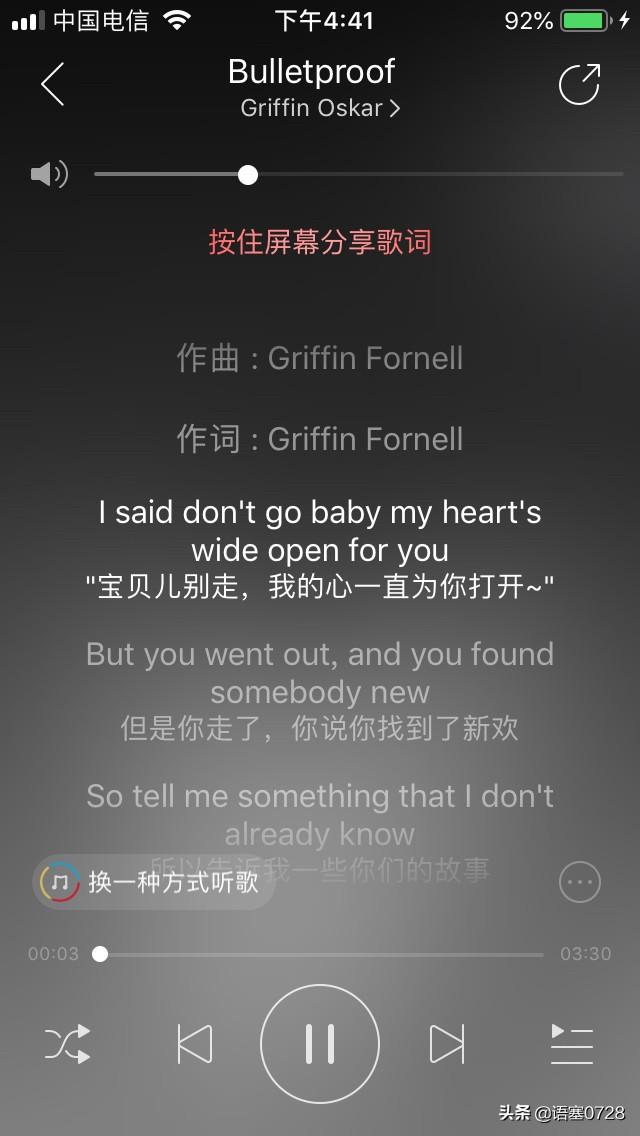Pause the current song
Screen dimensions: 640x1136
[320, 1044]
